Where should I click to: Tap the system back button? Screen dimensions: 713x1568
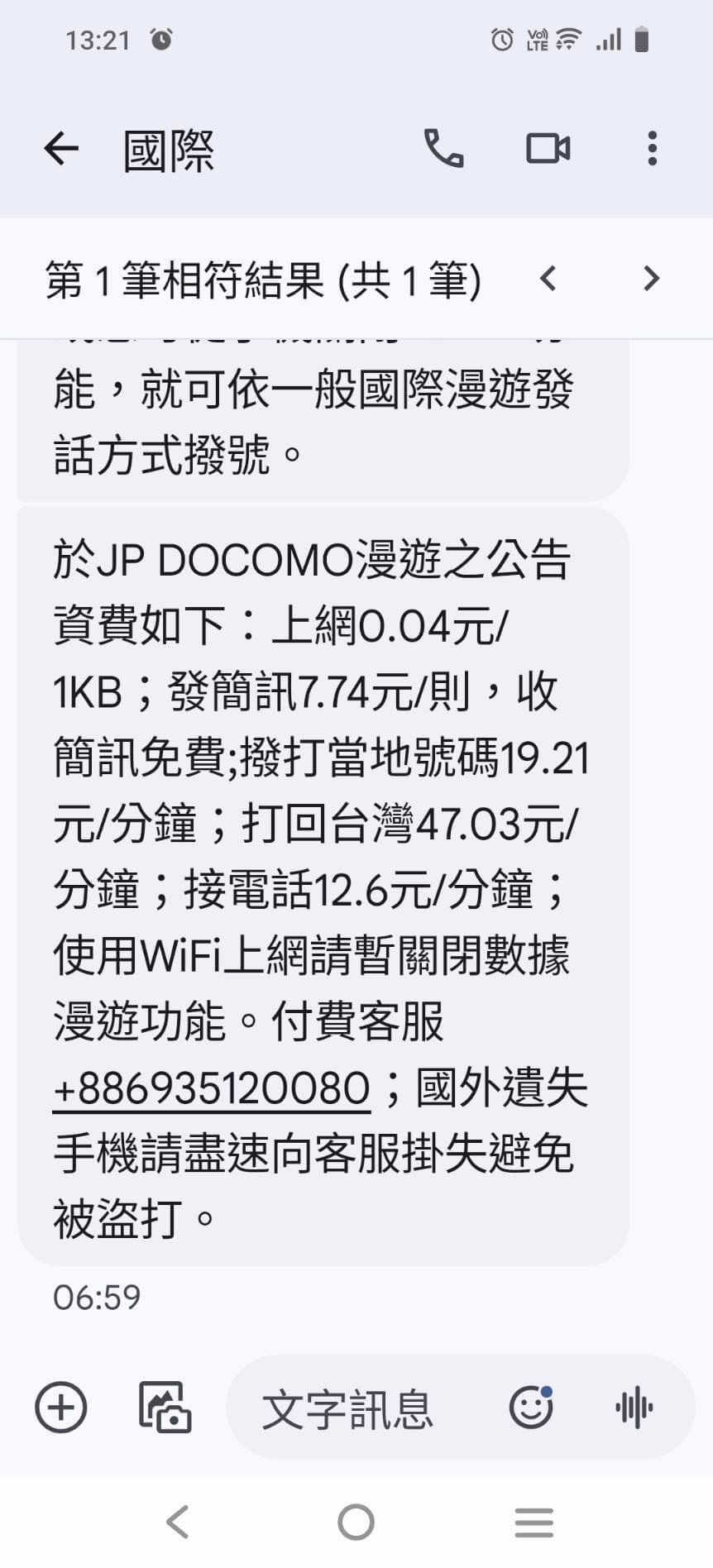point(178,1522)
